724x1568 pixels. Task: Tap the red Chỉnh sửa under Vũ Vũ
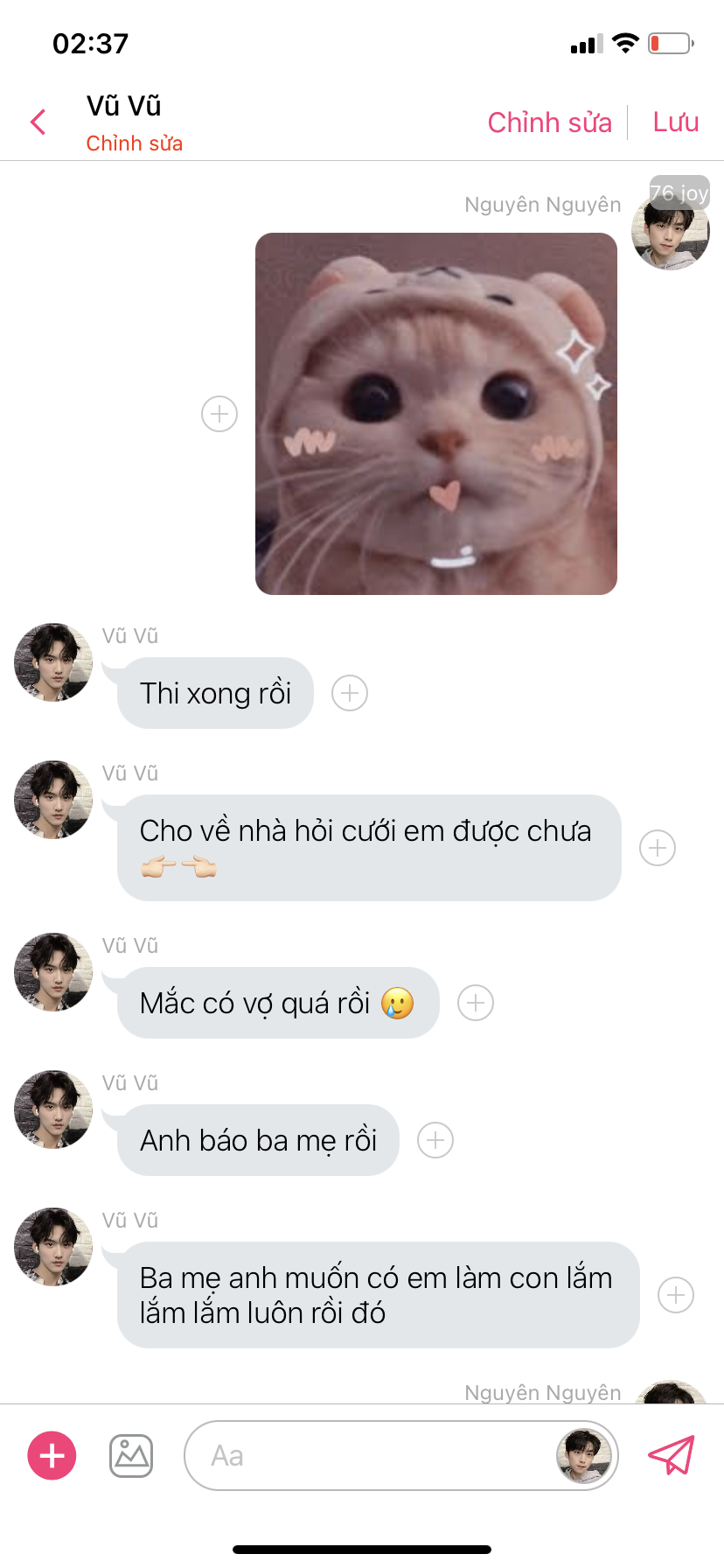pos(134,143)
